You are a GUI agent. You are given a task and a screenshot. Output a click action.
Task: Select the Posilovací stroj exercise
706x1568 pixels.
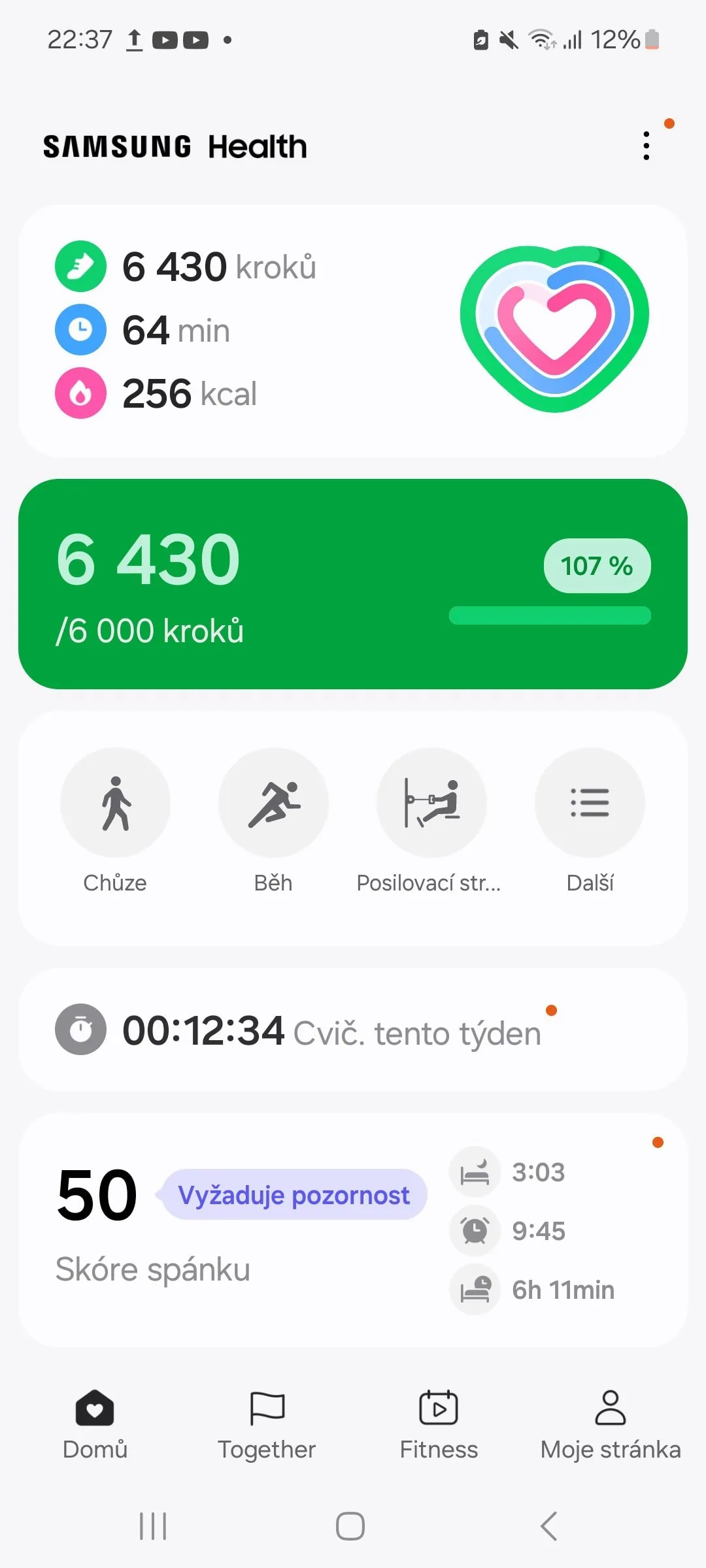[431, 803]
